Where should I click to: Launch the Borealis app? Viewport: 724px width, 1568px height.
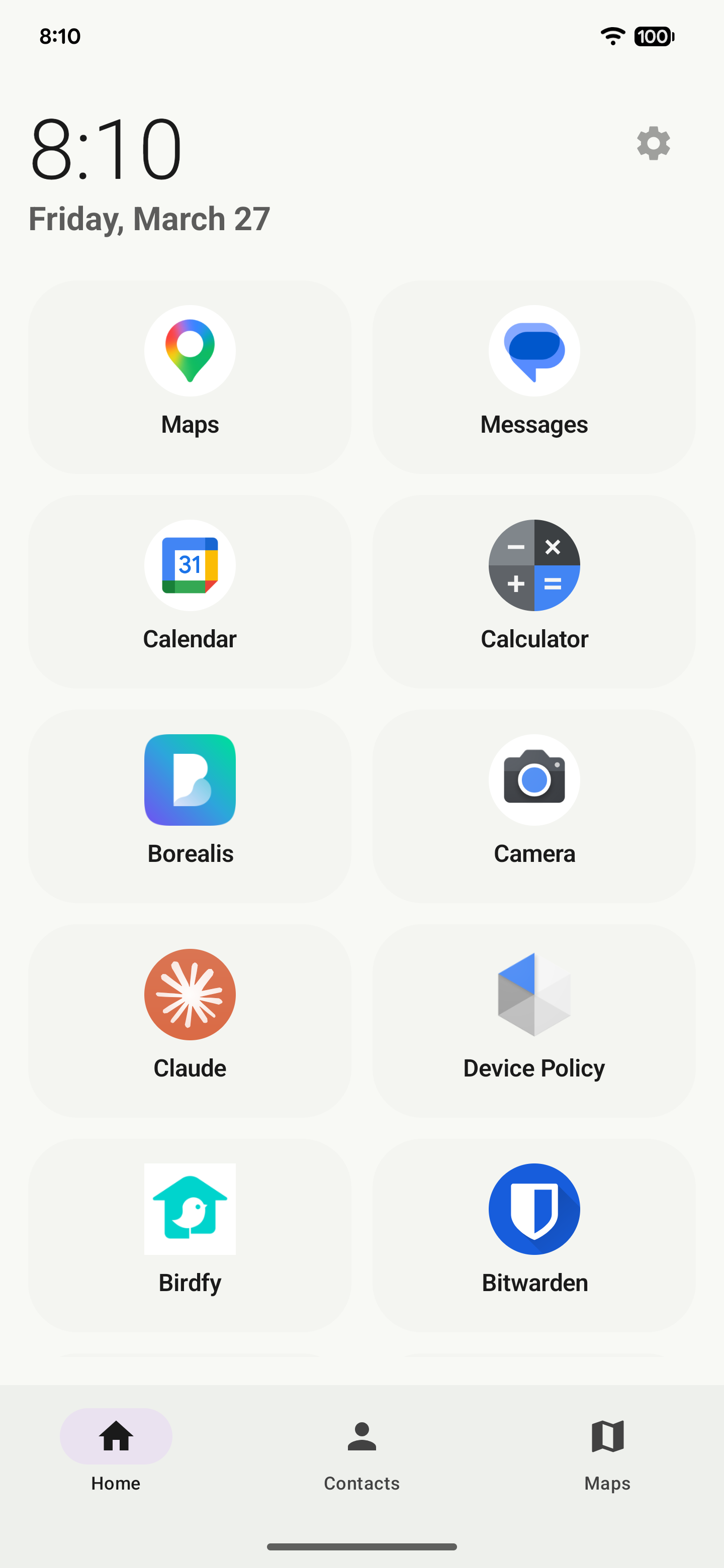[x=190, y=805]
